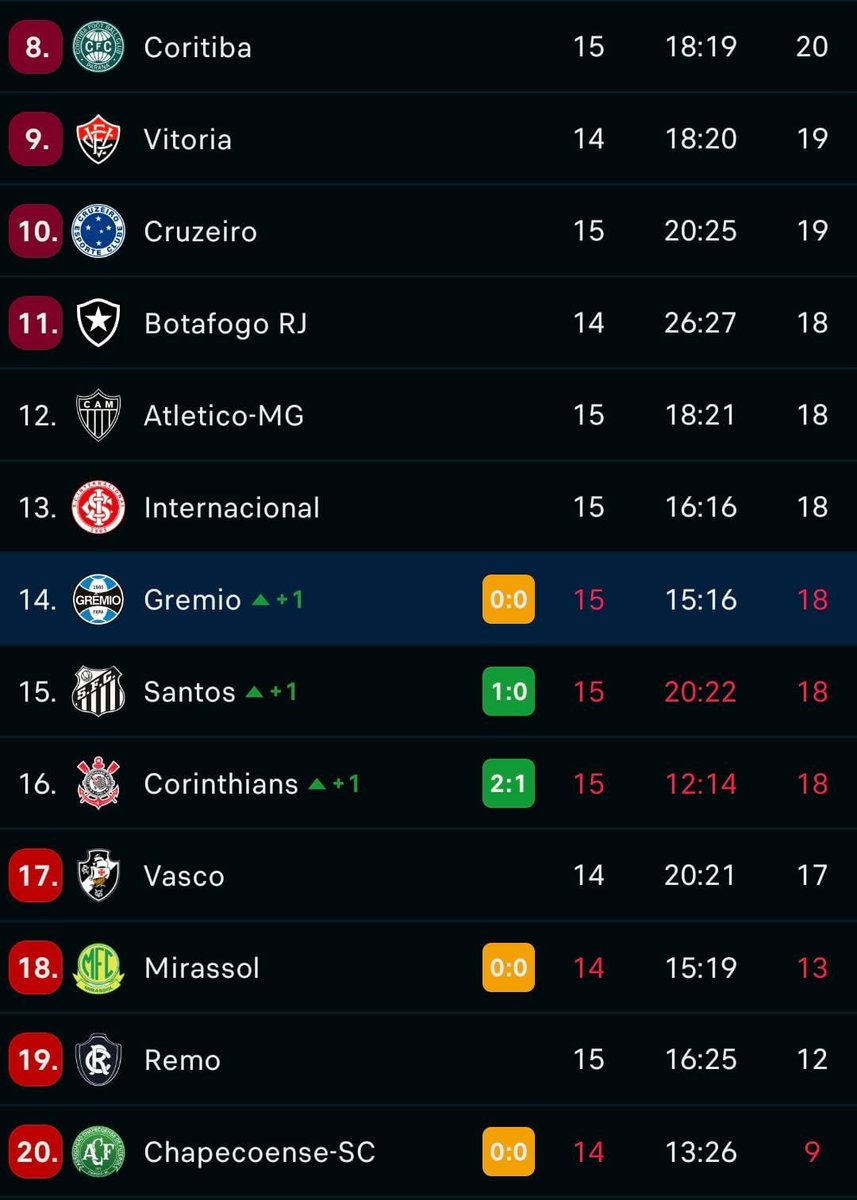Viewport: 857px width, 1200px height.
Task: Open the Internacional team row
Action: pos(428,507)
